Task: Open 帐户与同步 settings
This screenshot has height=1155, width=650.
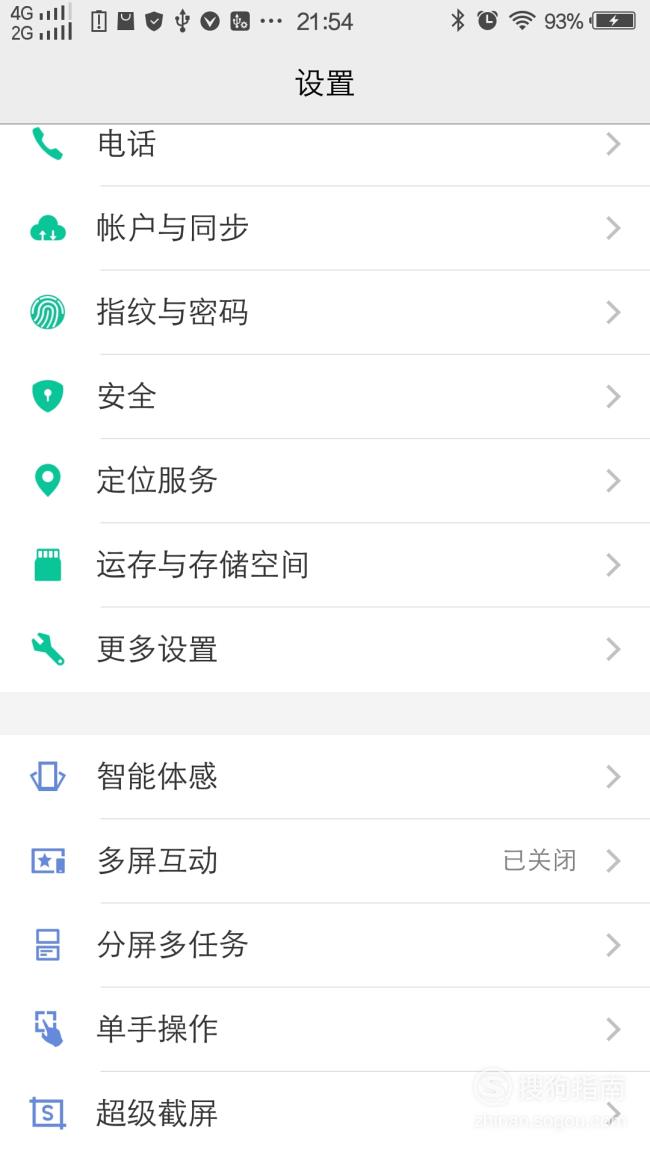Action: pos(325,228)
